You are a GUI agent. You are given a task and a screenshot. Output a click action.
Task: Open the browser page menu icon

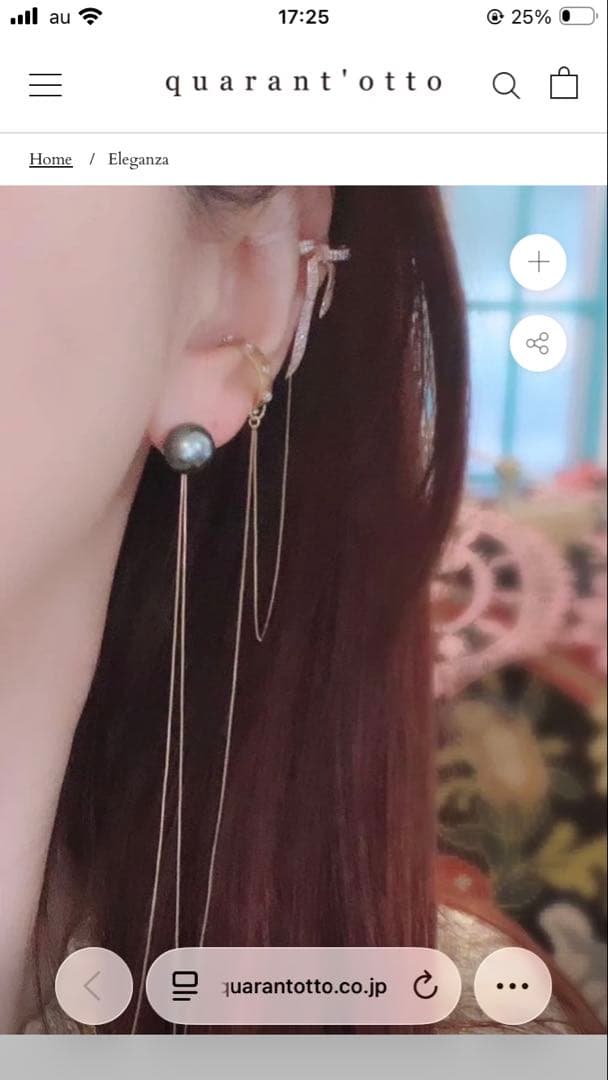click(185, 986)
